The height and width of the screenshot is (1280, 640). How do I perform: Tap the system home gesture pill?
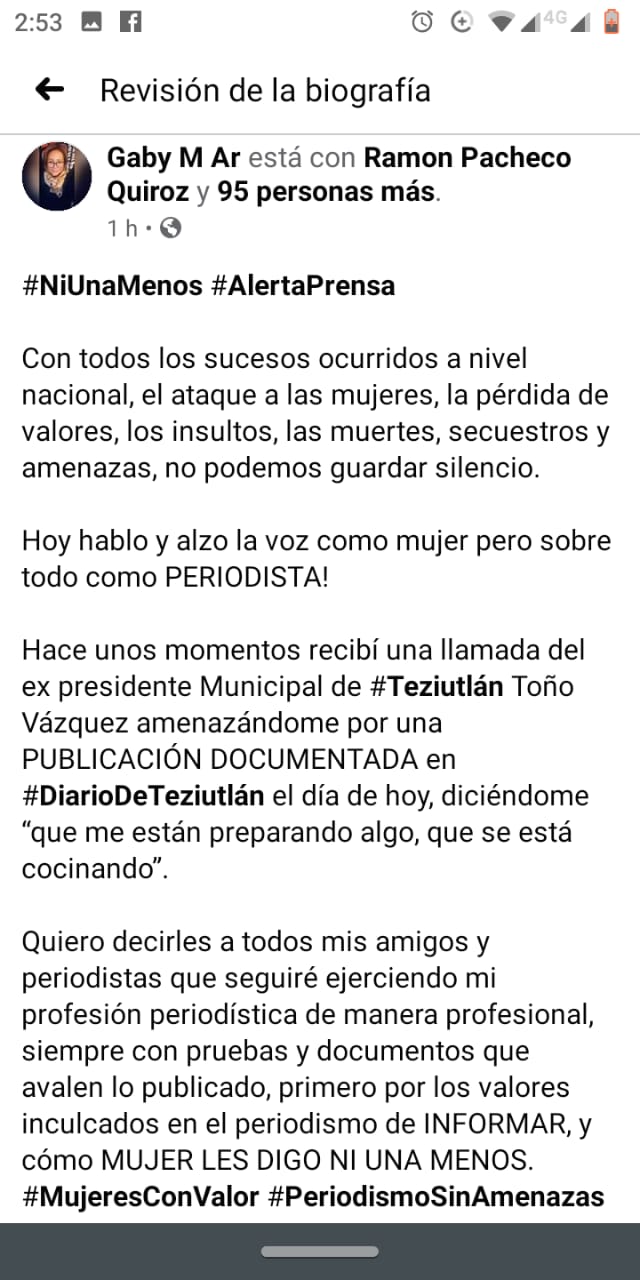point(320,1251)
